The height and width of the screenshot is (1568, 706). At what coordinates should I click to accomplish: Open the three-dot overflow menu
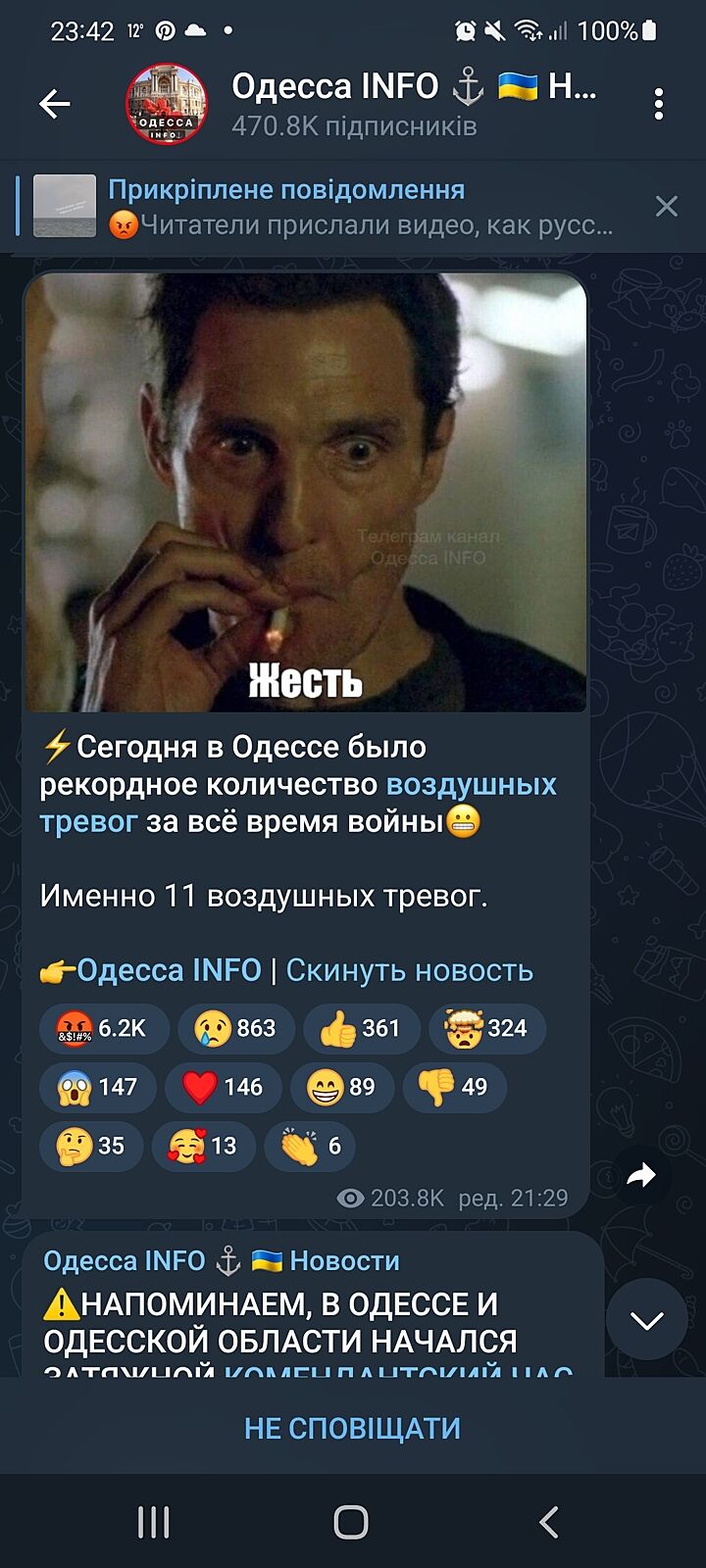tap(659, 103)
